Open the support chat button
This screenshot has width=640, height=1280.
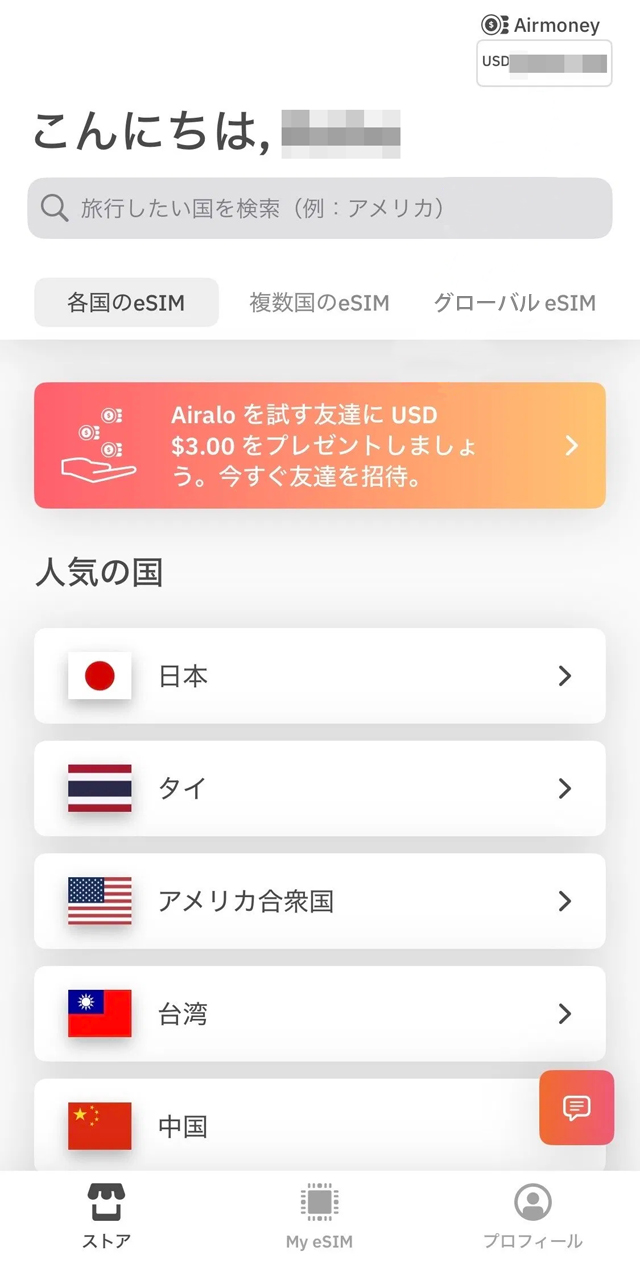pos(577,1107)
